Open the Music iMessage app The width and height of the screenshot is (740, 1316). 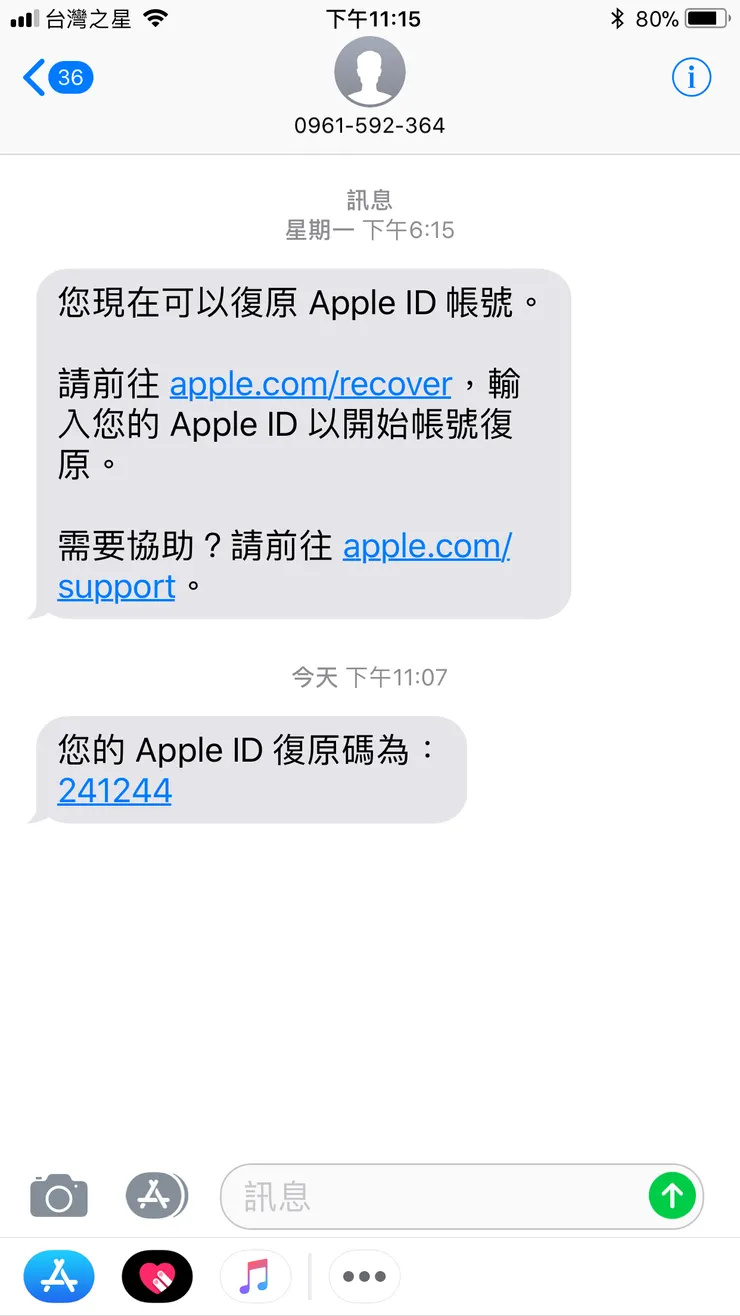pos(255,1276)
